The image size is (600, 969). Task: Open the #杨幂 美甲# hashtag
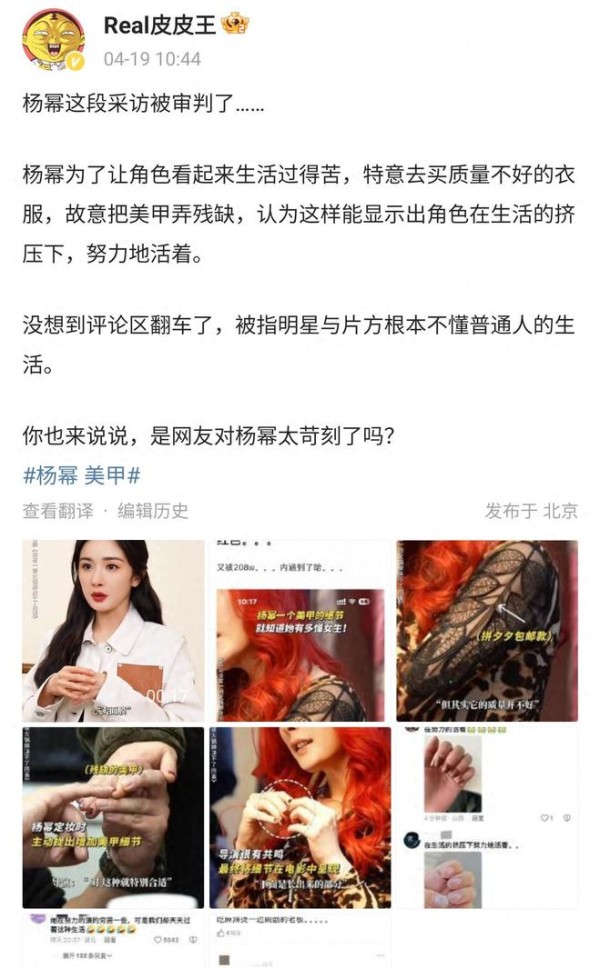click(x=82, y=475)
